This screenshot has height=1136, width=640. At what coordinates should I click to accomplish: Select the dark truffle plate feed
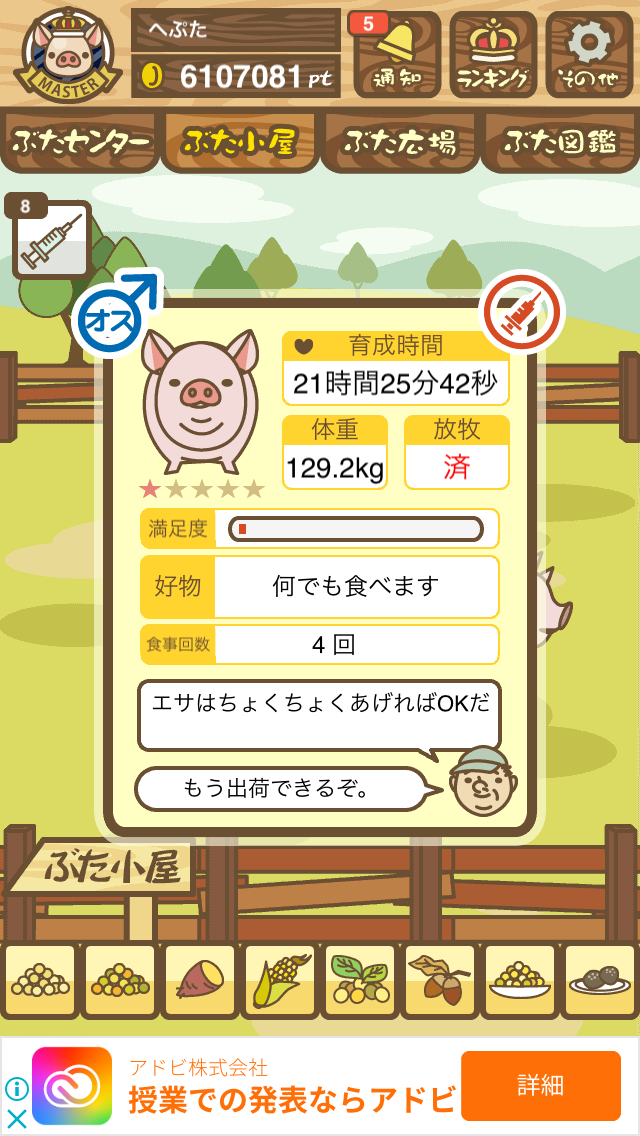click(599, 981)
